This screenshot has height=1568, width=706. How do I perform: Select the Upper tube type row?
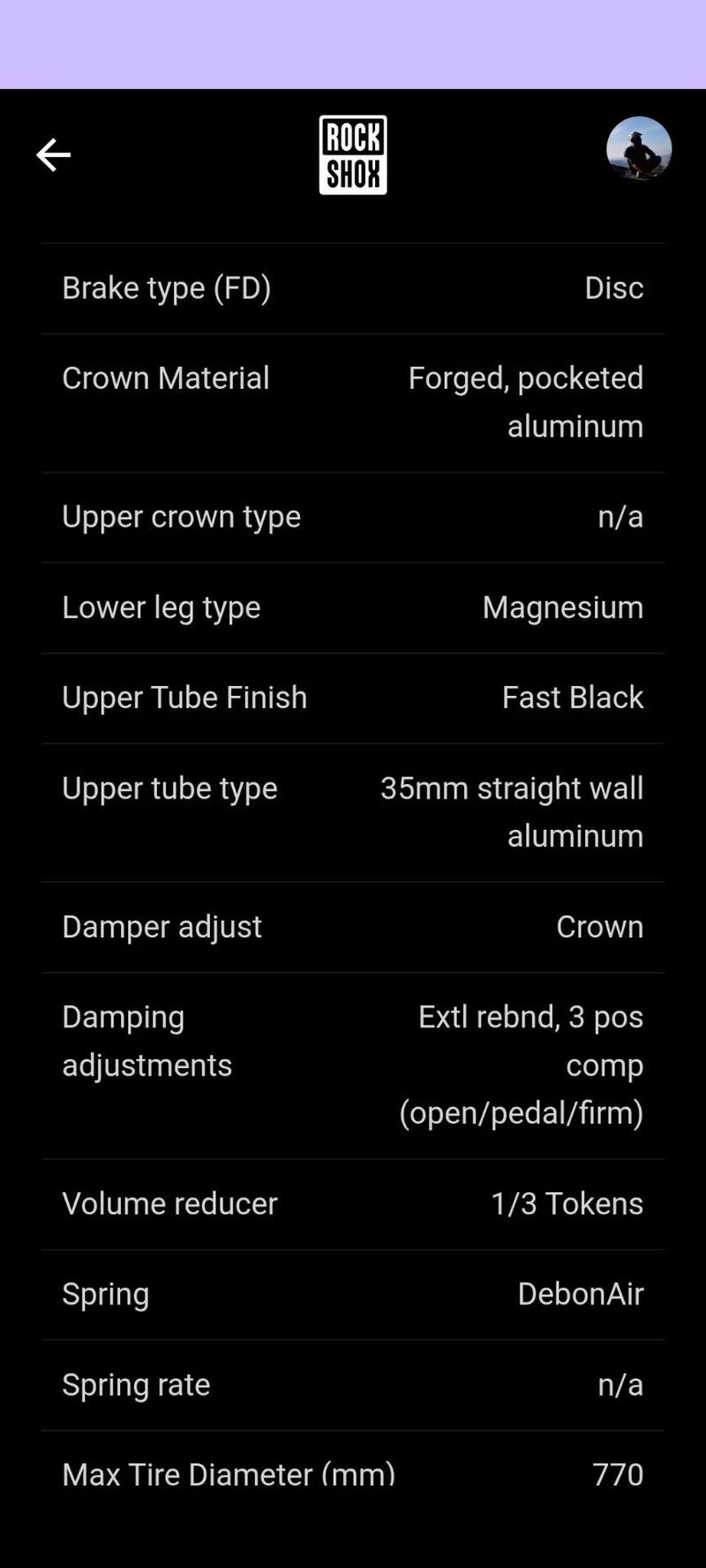pyautogui.click(x=353, y=811)
